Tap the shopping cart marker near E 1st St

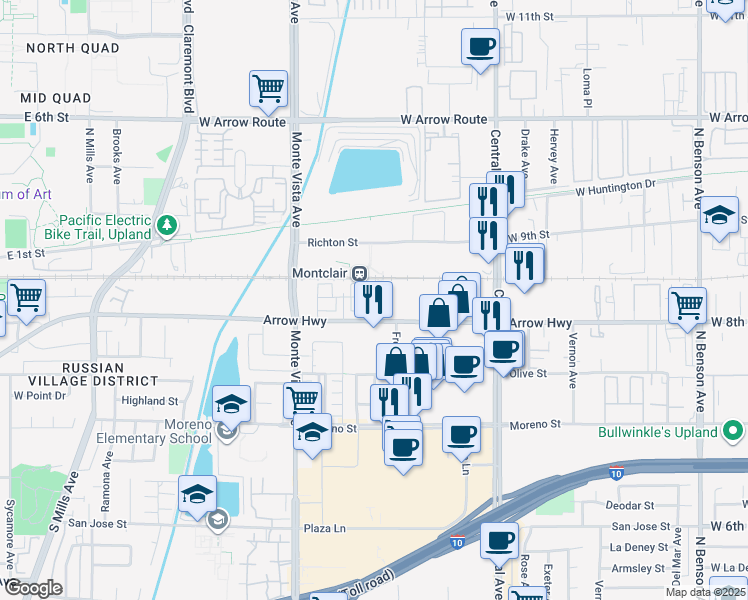pyautogui.click(x=27, y=297)
